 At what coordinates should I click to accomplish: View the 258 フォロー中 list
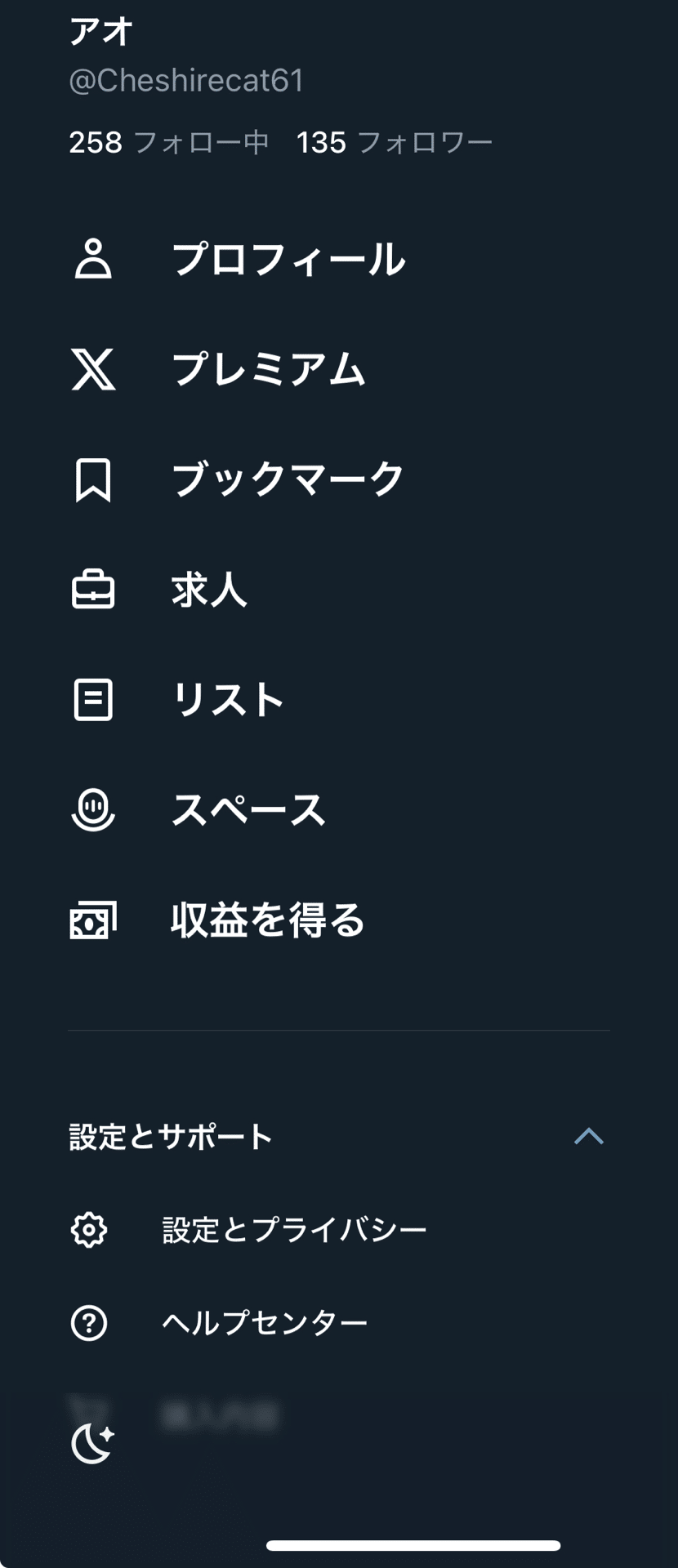[x=169, y=143]
